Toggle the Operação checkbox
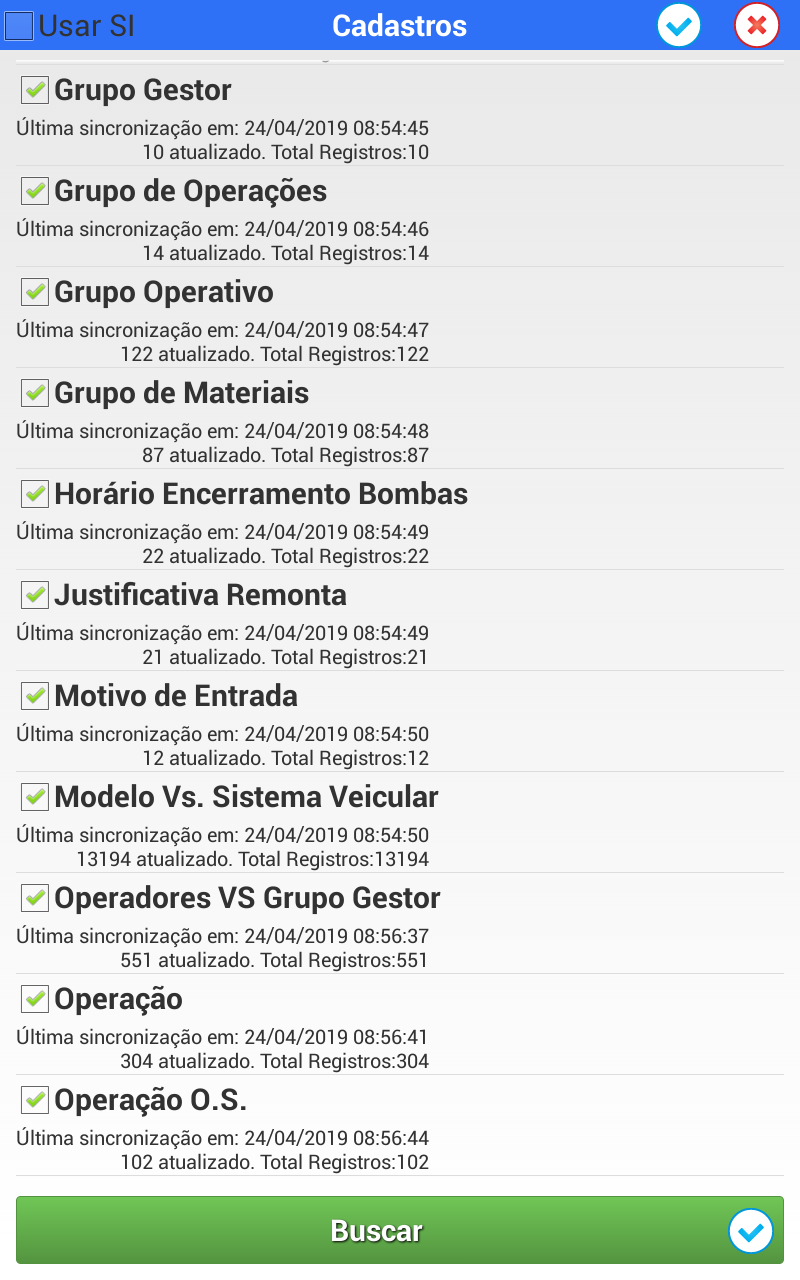This screenshot has width=800, height=1280. [35, 999]
